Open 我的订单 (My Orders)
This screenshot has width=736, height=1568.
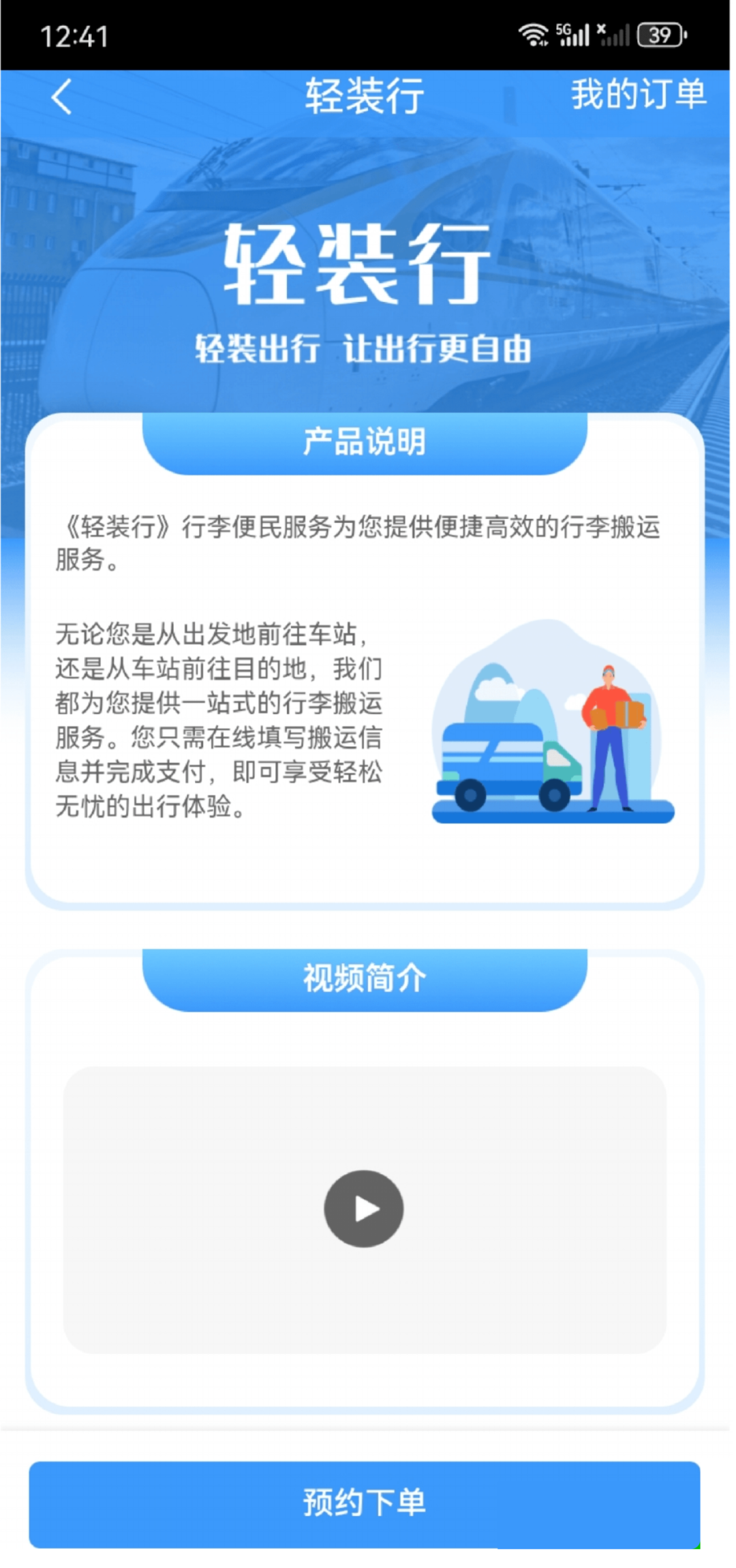pyautogui.click(x=638, y=94)
